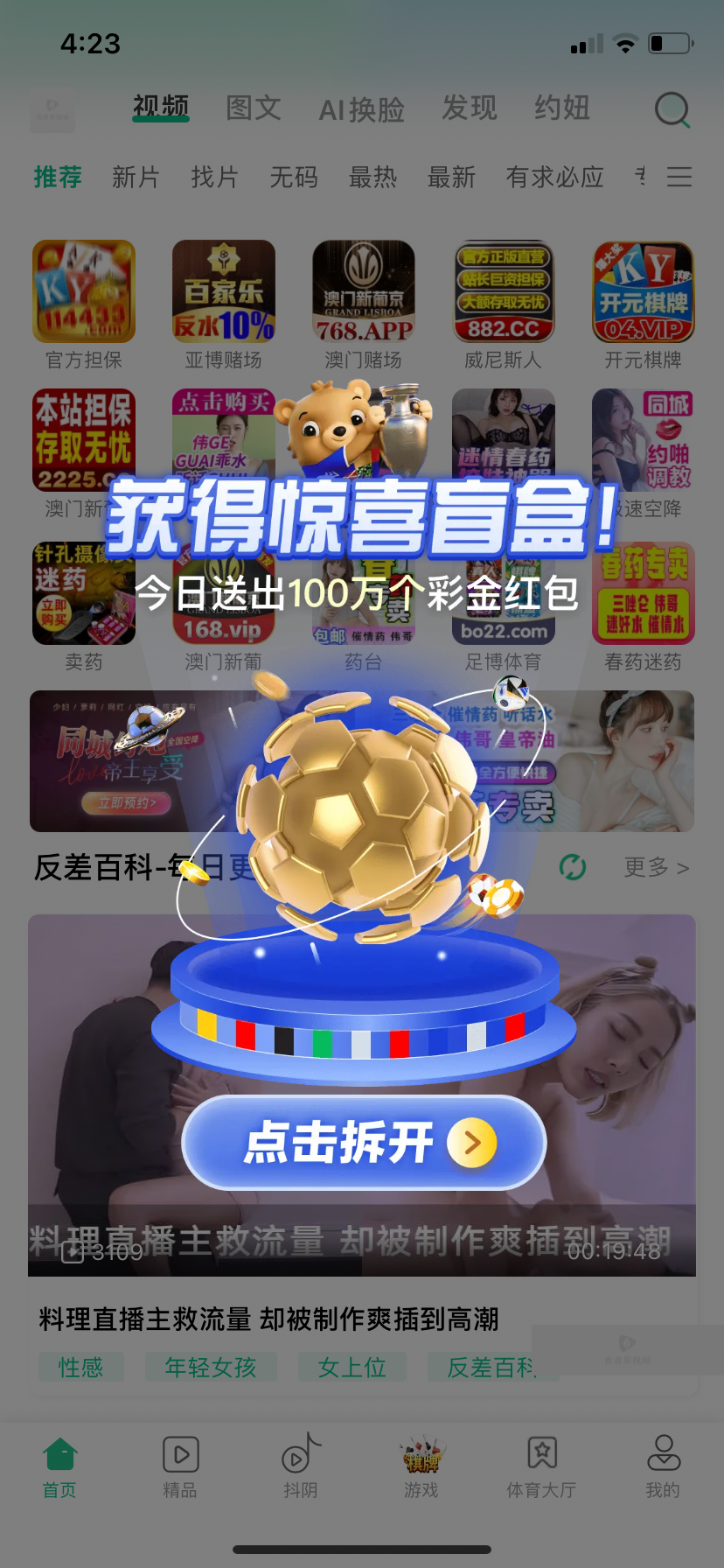This screenshot has height=1568, width=724.
Task: Tap 更多 to see more
Action: click(656, 867)
